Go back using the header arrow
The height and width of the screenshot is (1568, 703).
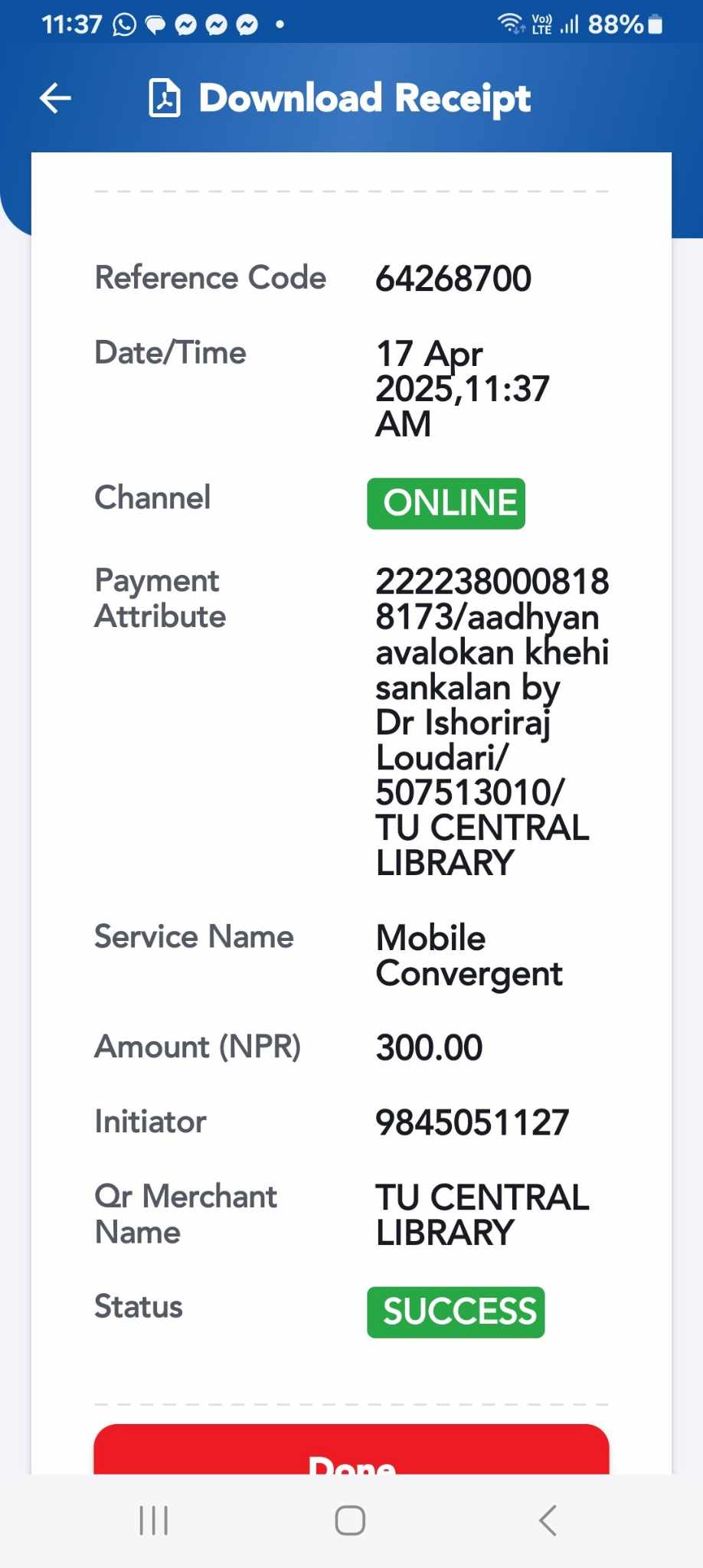pyautogui.click(x=55, y=98)
